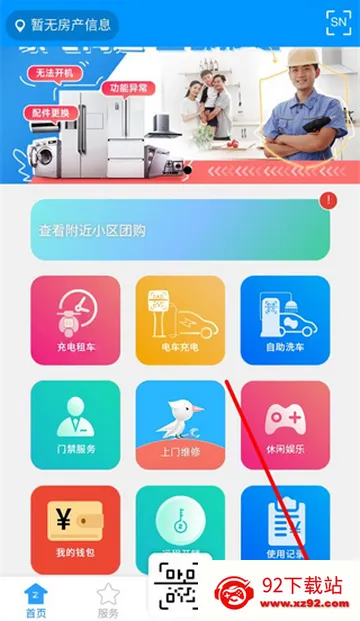The image size is (360, 621).
Task: Select the 电车充电 tile
Action: point(180,320)
